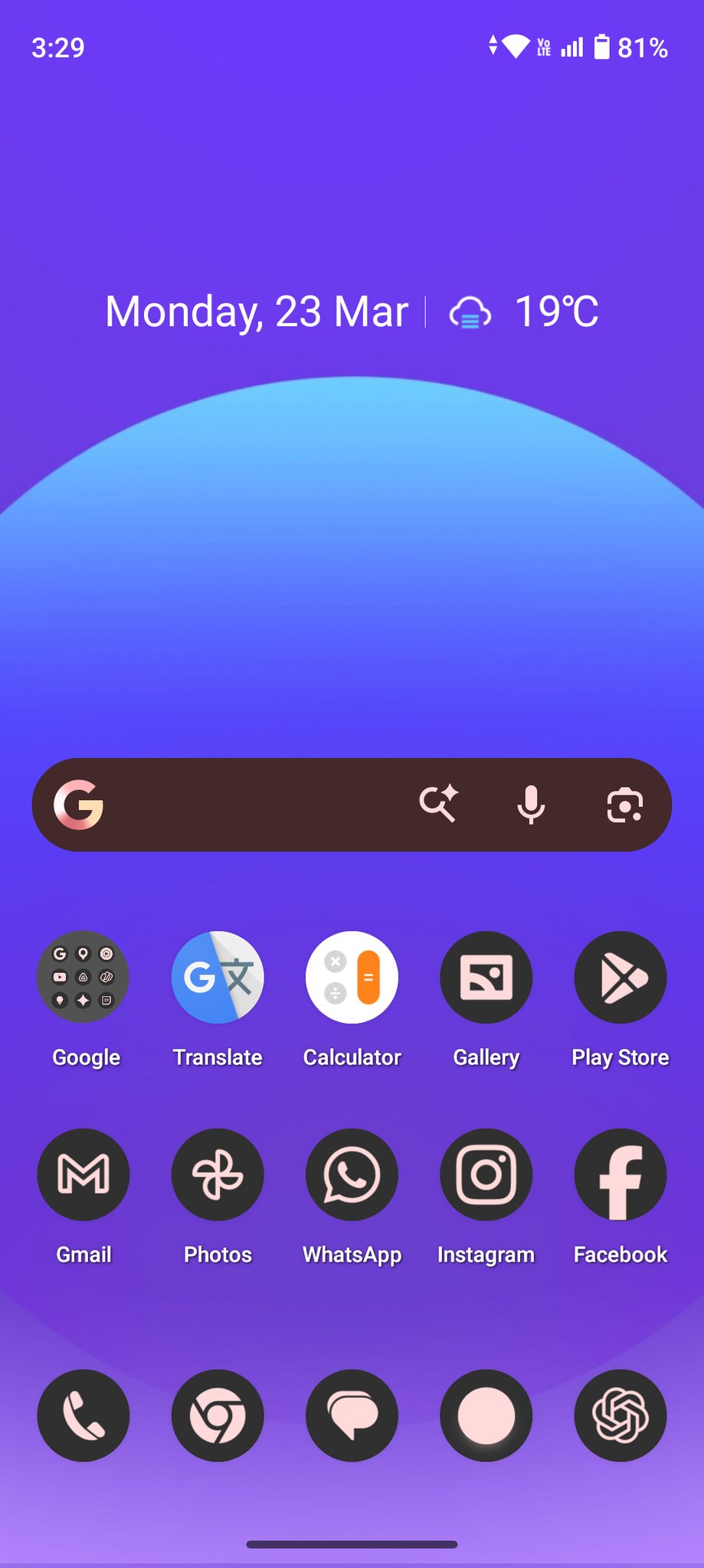This screenshot has height=1568, width=704.
Task: Launch the Play Store
Action: coord(621,977)
